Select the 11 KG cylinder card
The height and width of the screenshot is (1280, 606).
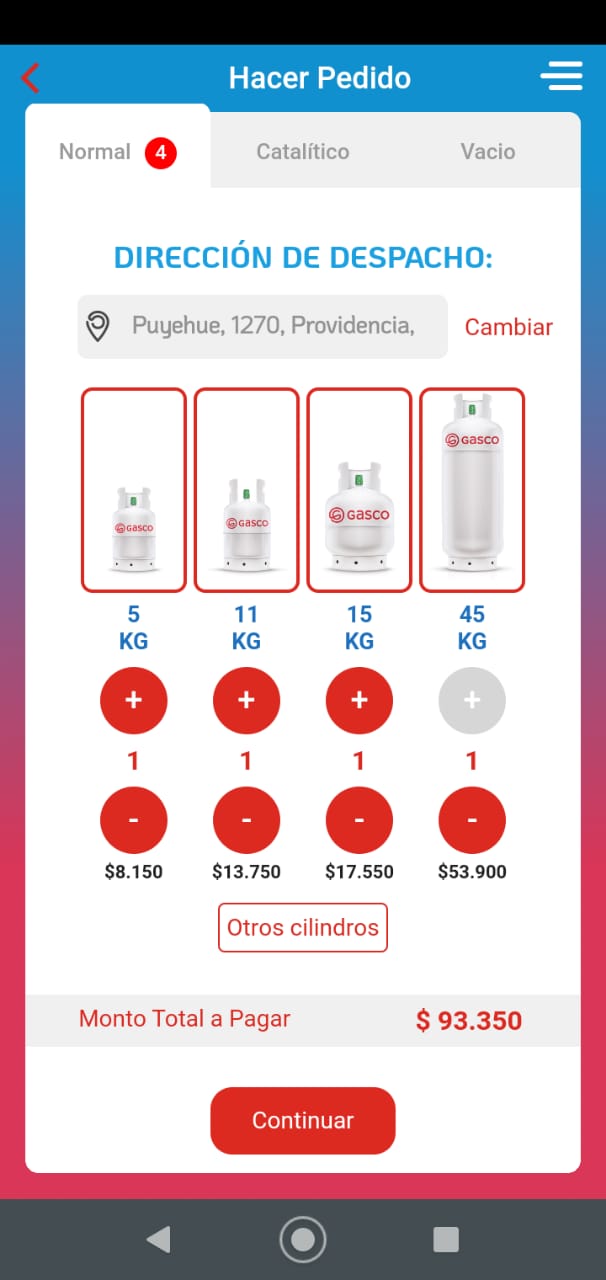coord(246,490)
